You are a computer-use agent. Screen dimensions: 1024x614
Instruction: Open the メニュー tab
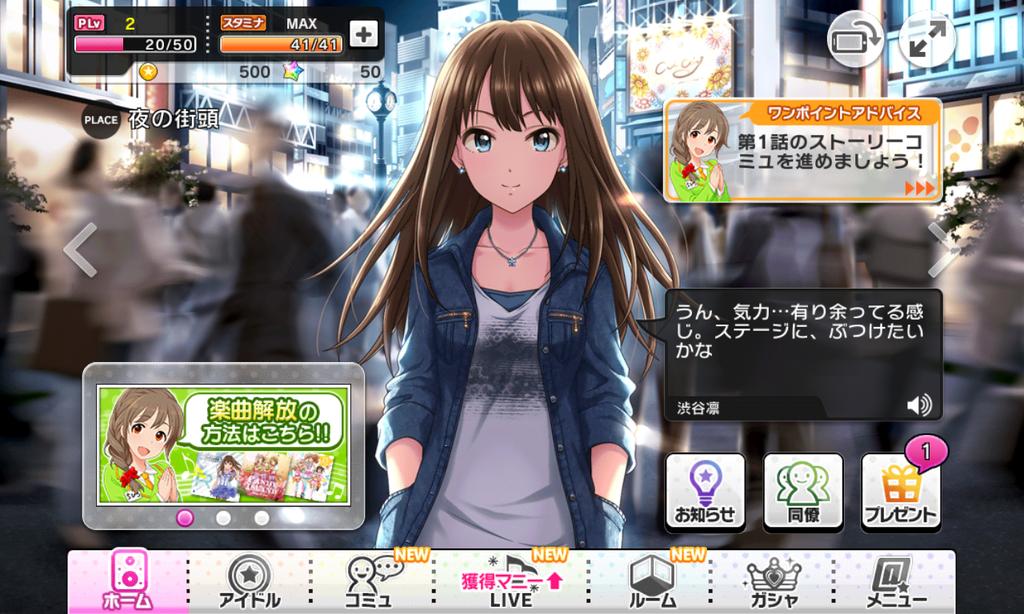click(x=896, y=581)
